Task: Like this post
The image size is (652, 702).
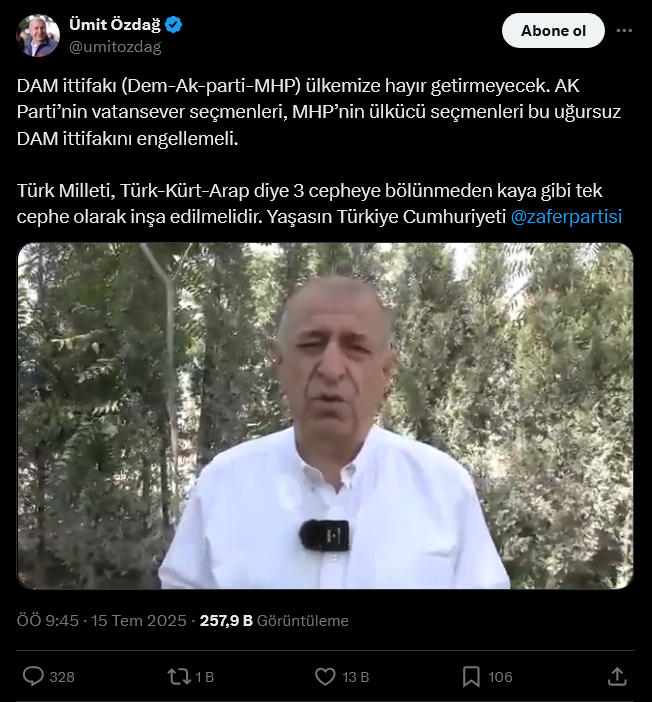Action: (x=325, y=677)
